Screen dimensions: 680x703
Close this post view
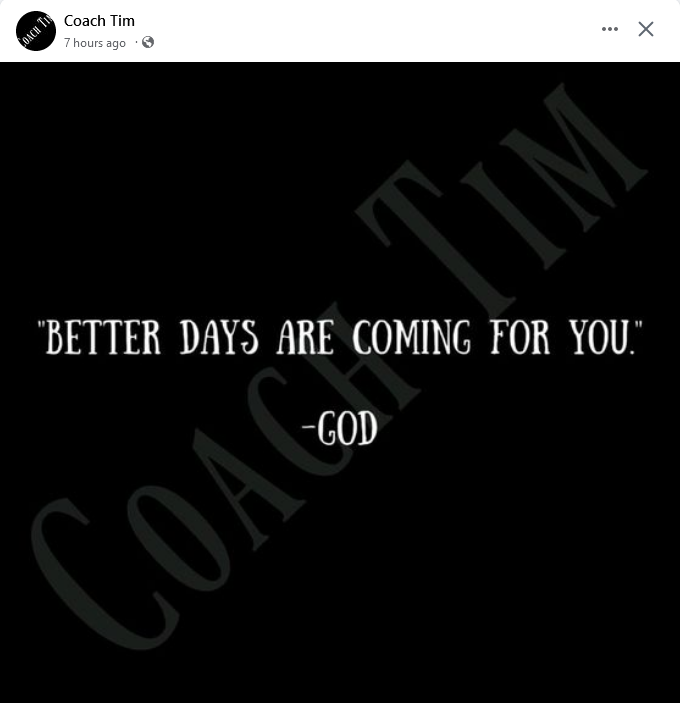pyautogui.click(x=646, y=29)
